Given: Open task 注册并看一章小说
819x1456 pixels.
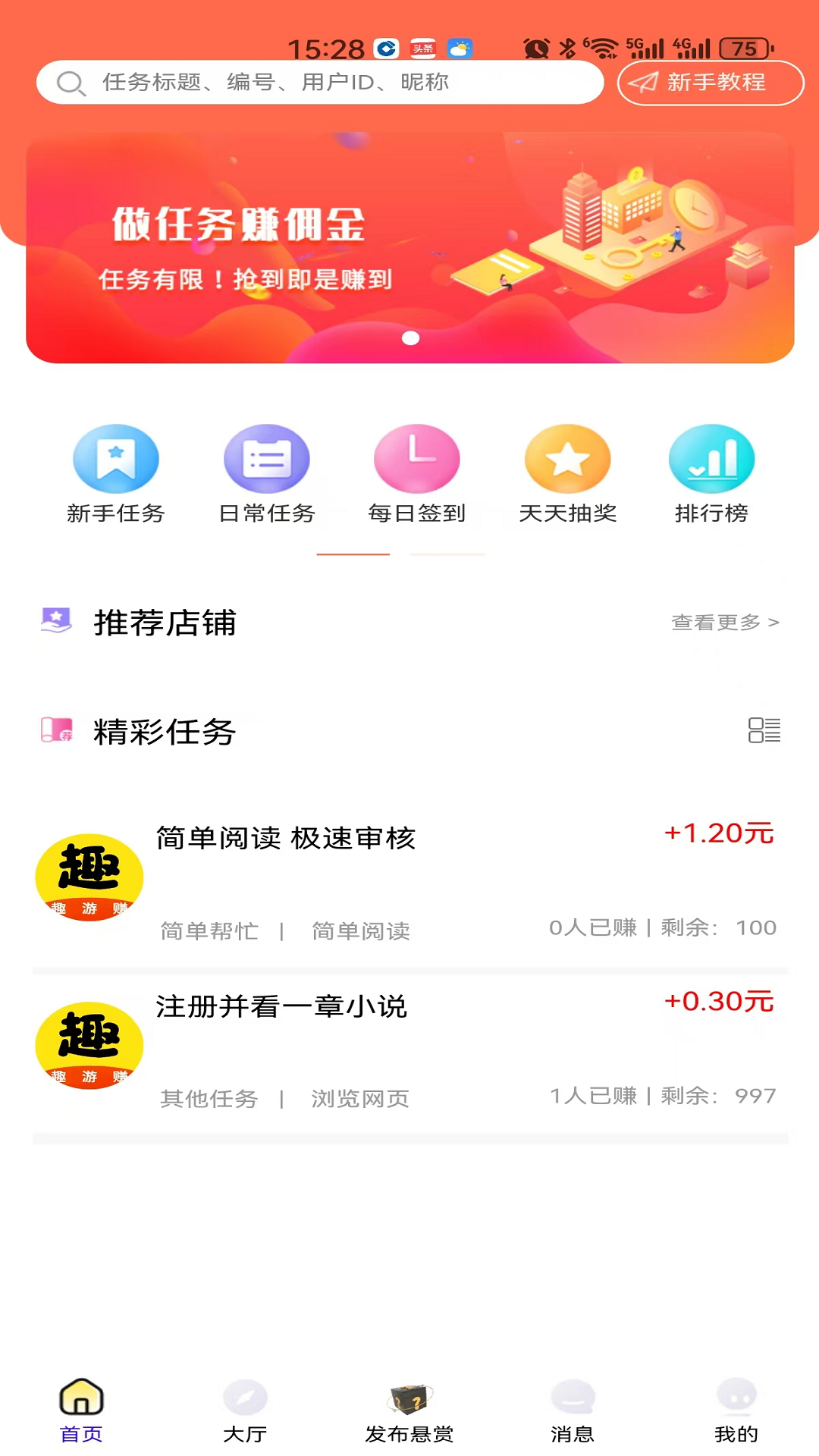Looking at the screenshot, I should 281,1008.
